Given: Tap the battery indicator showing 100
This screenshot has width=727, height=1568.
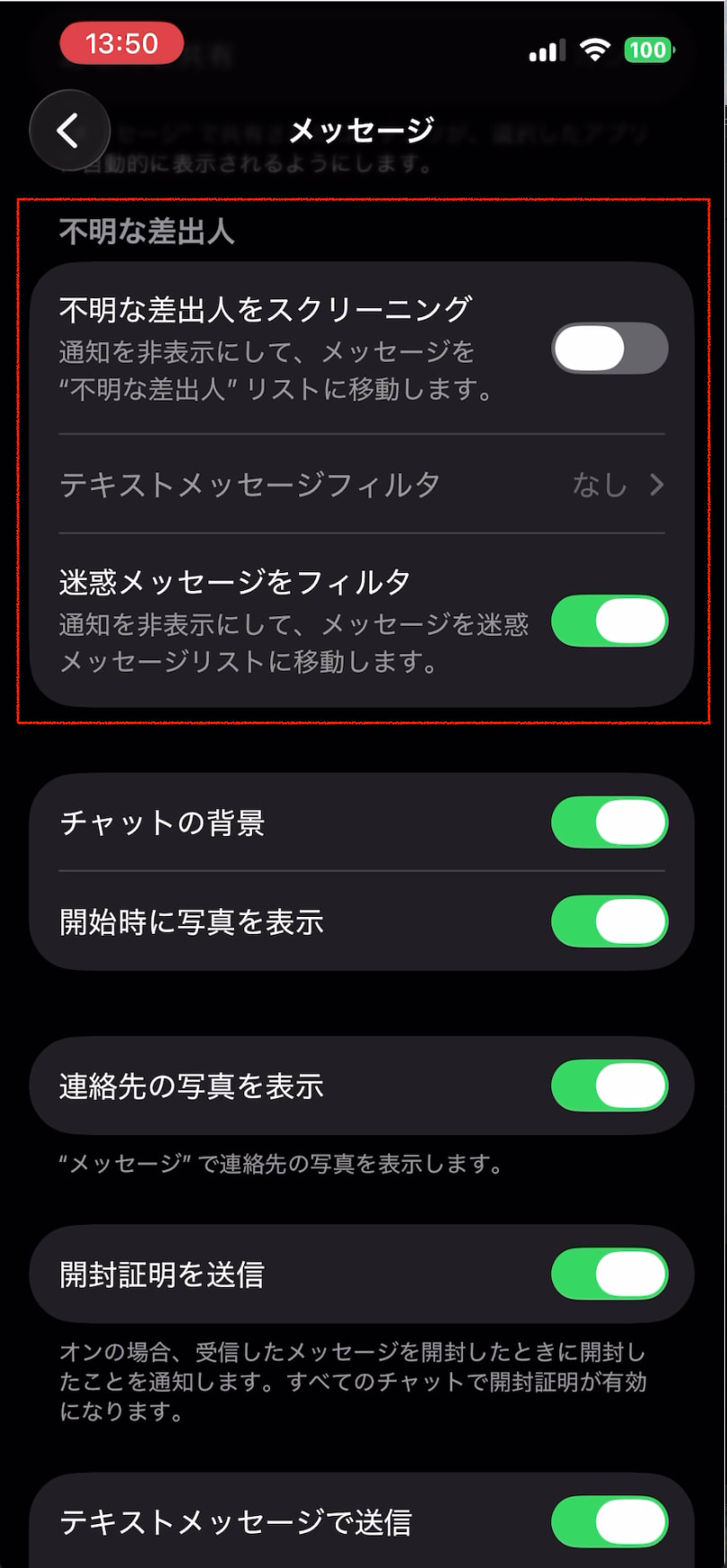Looking at the screenshot, I should 649,49.
